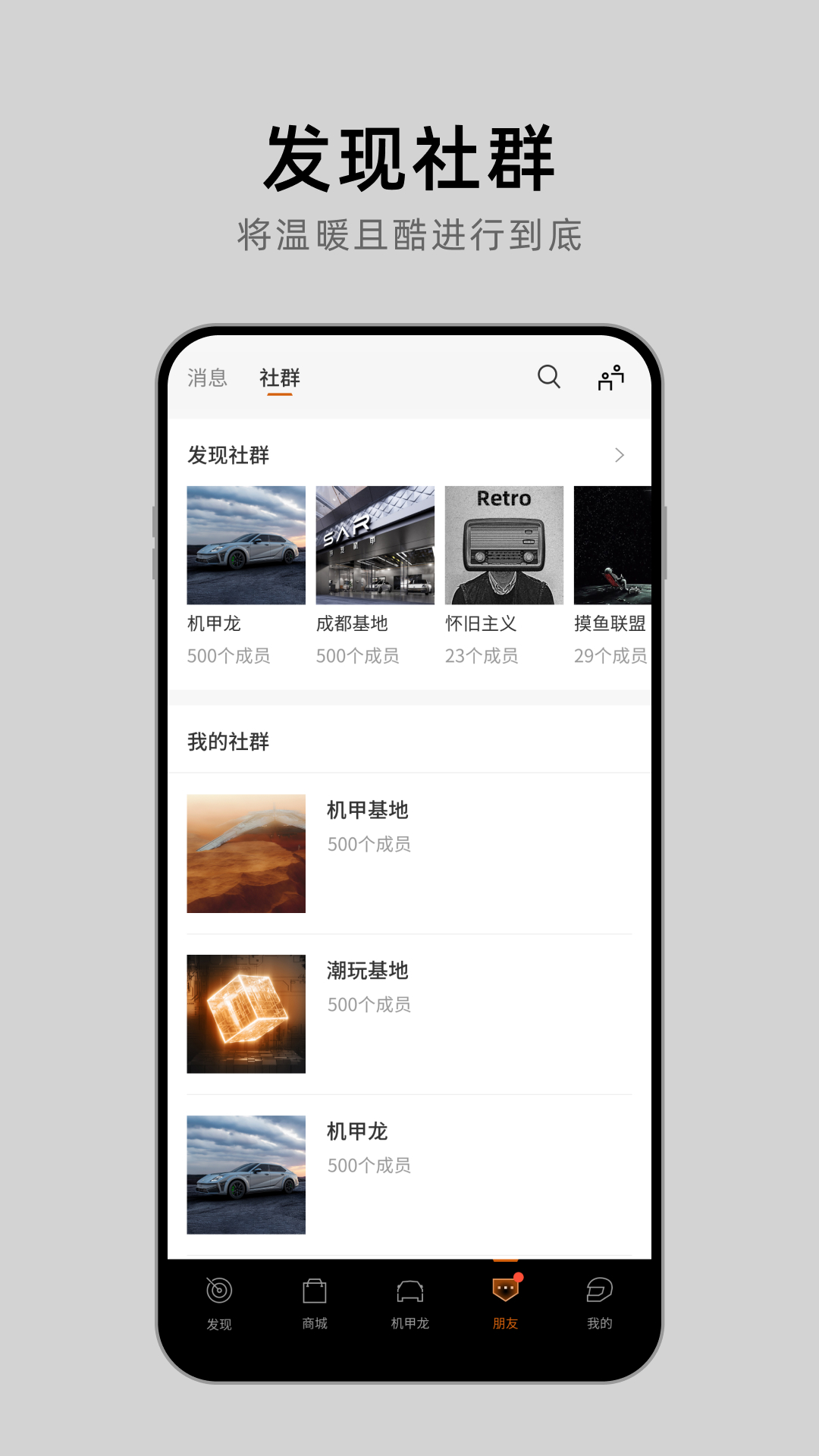819x1456 pixels.
Task: Open the search icon at top right
Action: pos(548,377)
